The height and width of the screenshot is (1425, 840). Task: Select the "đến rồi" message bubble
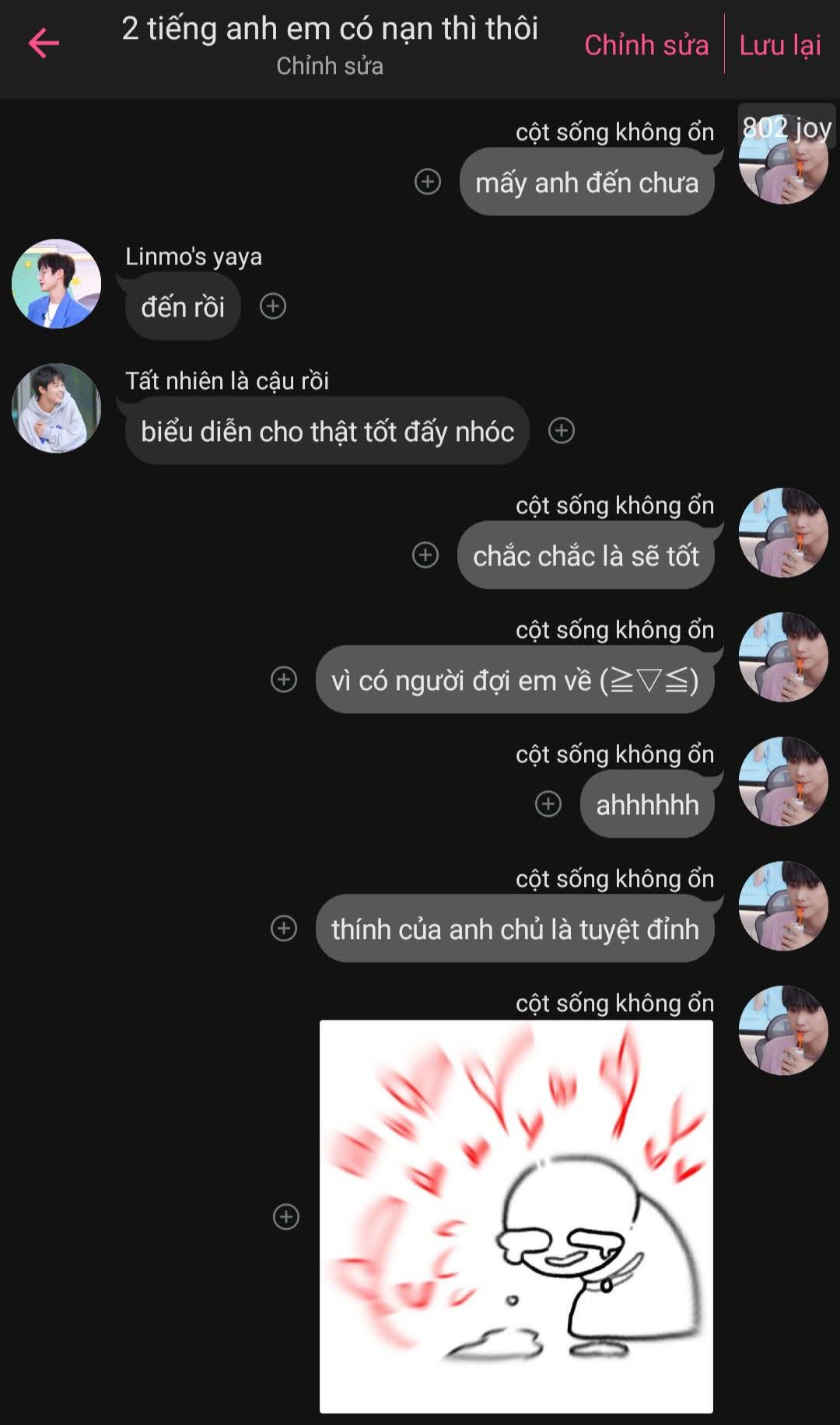point(183,306)
